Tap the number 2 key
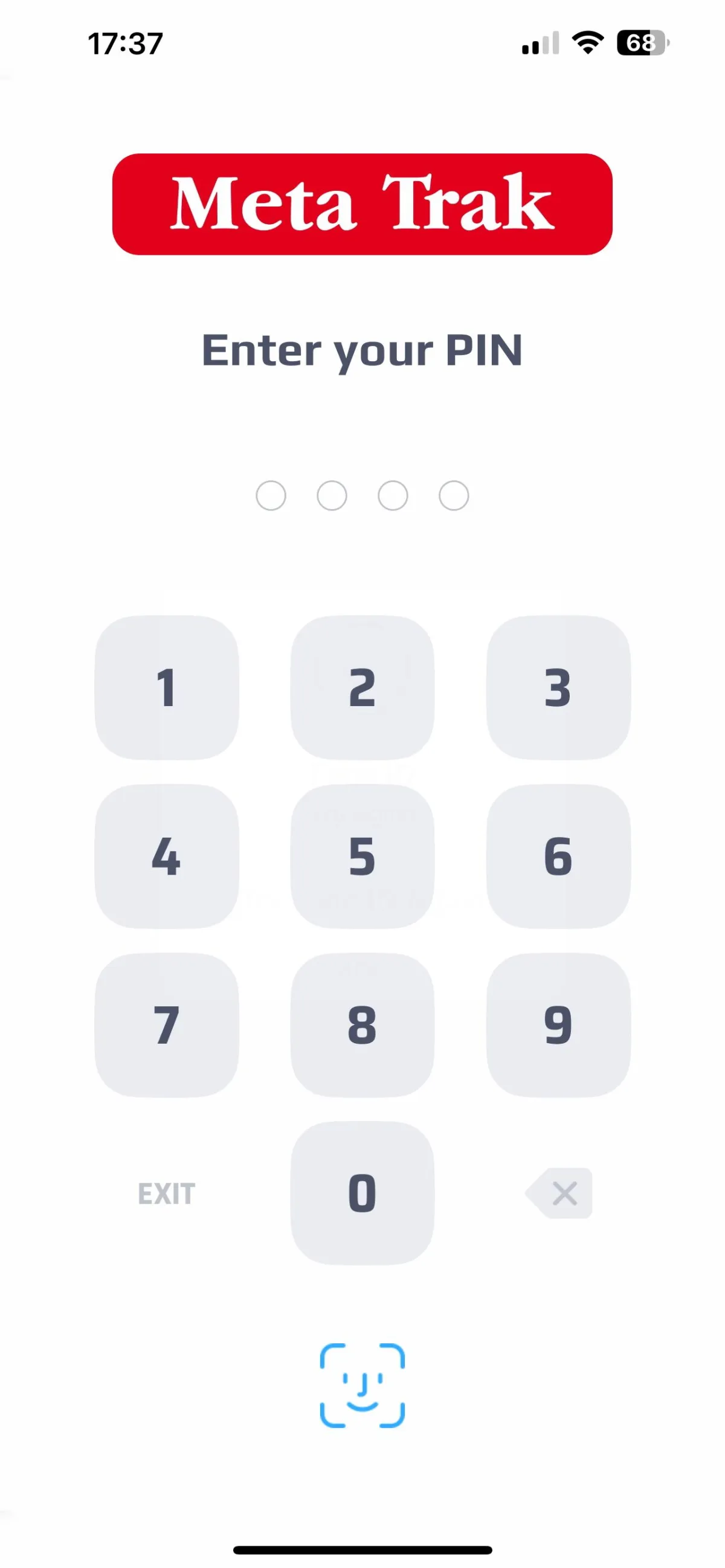 click(x=362, y=687)
